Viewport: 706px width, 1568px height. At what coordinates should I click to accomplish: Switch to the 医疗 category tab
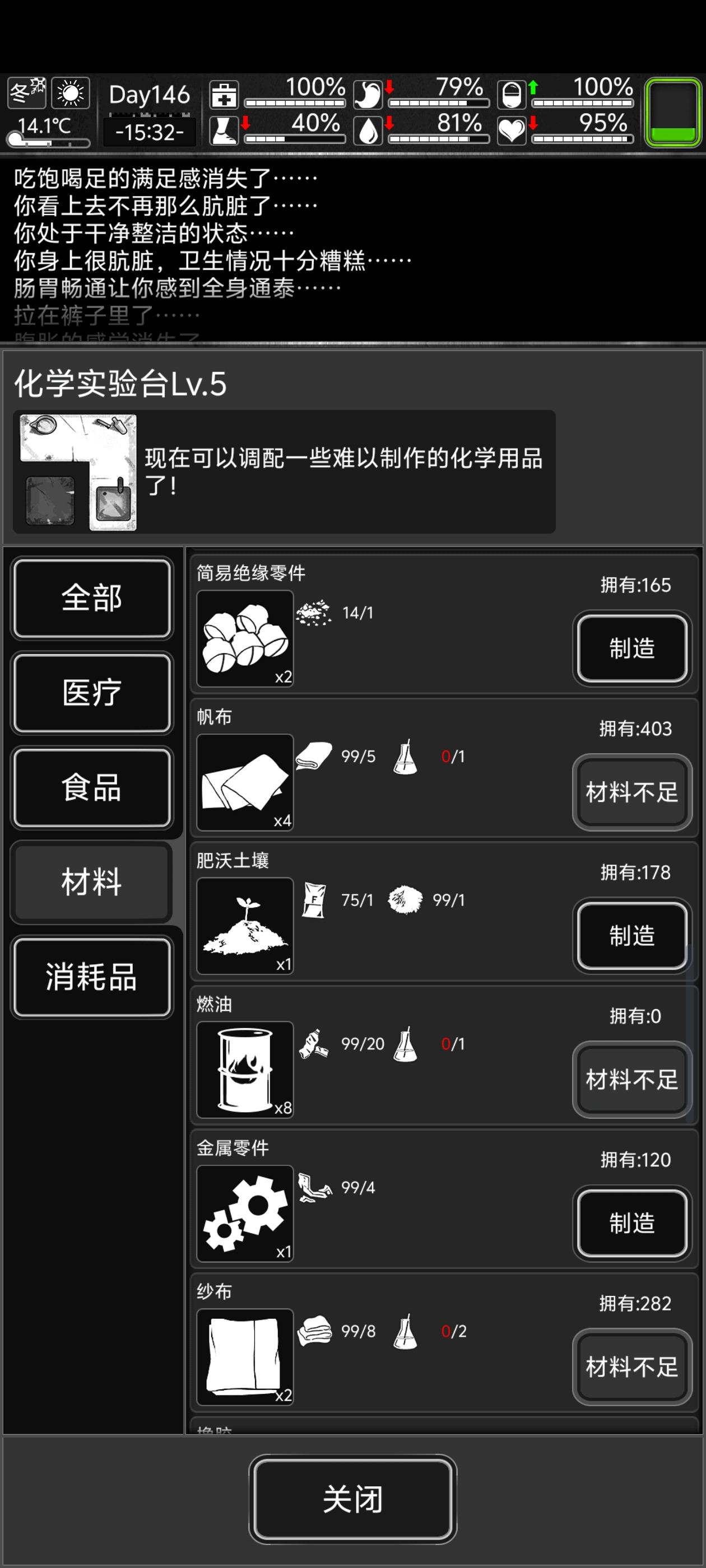[x=92, y=693]
